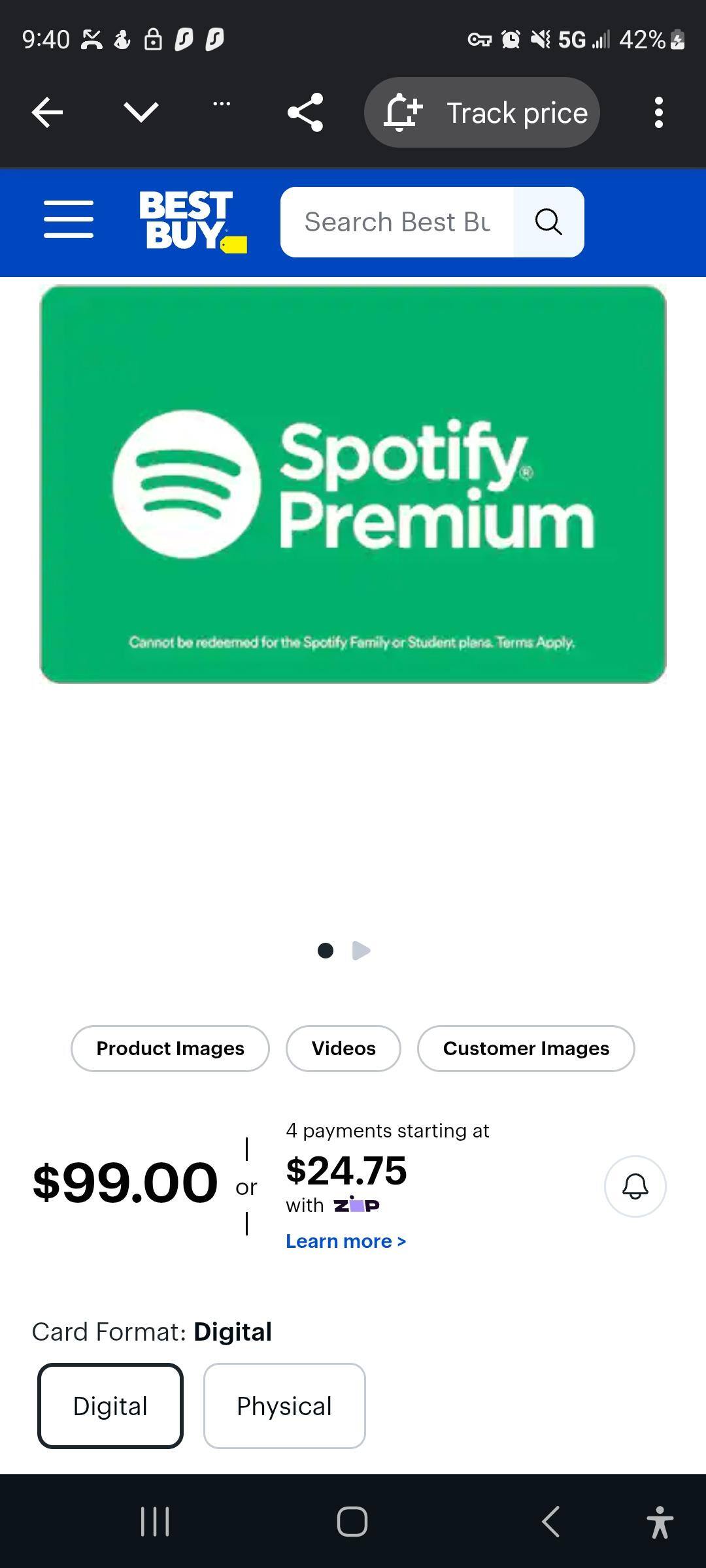
Task: Tap the Track price button
Action: [x=482, y=112]
